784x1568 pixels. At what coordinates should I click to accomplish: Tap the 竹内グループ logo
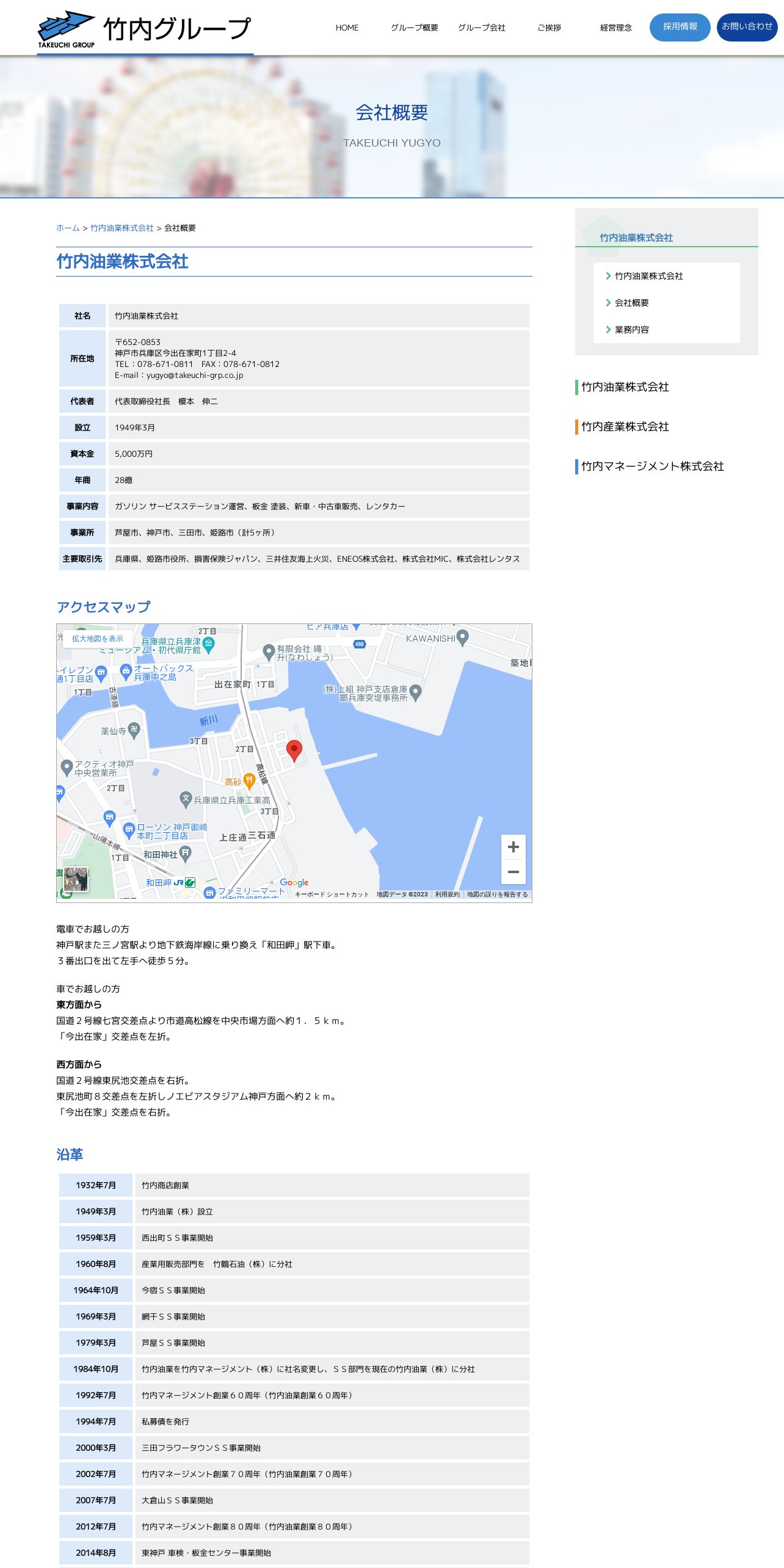(145, 29)
